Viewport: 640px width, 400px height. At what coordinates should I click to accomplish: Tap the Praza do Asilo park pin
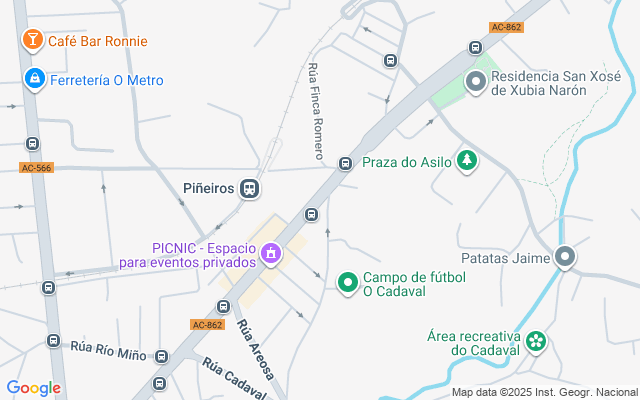(465, 160)
